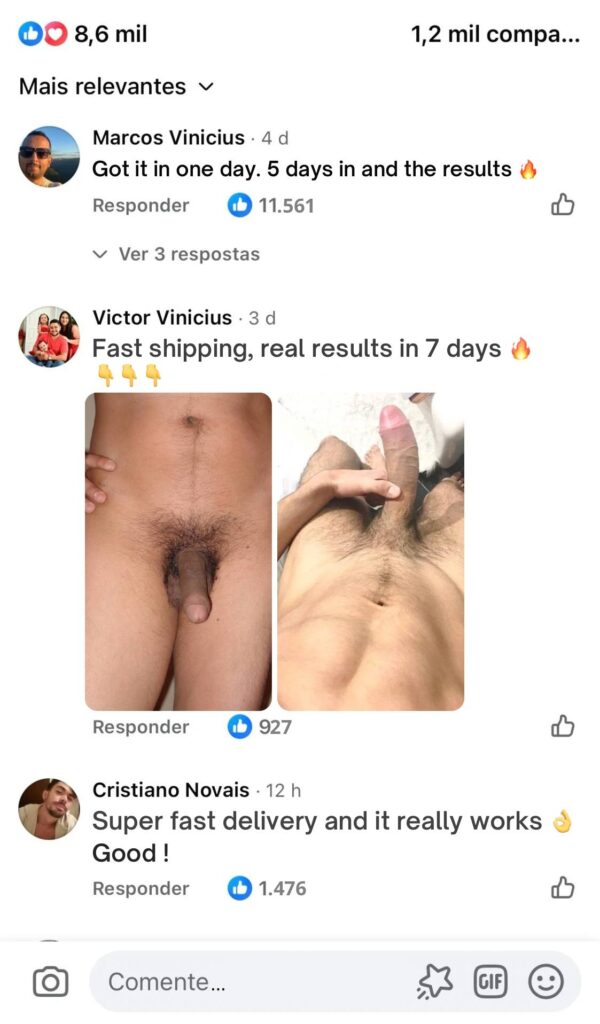Reply to Marcos Vinicius's comment

point(140,205)
